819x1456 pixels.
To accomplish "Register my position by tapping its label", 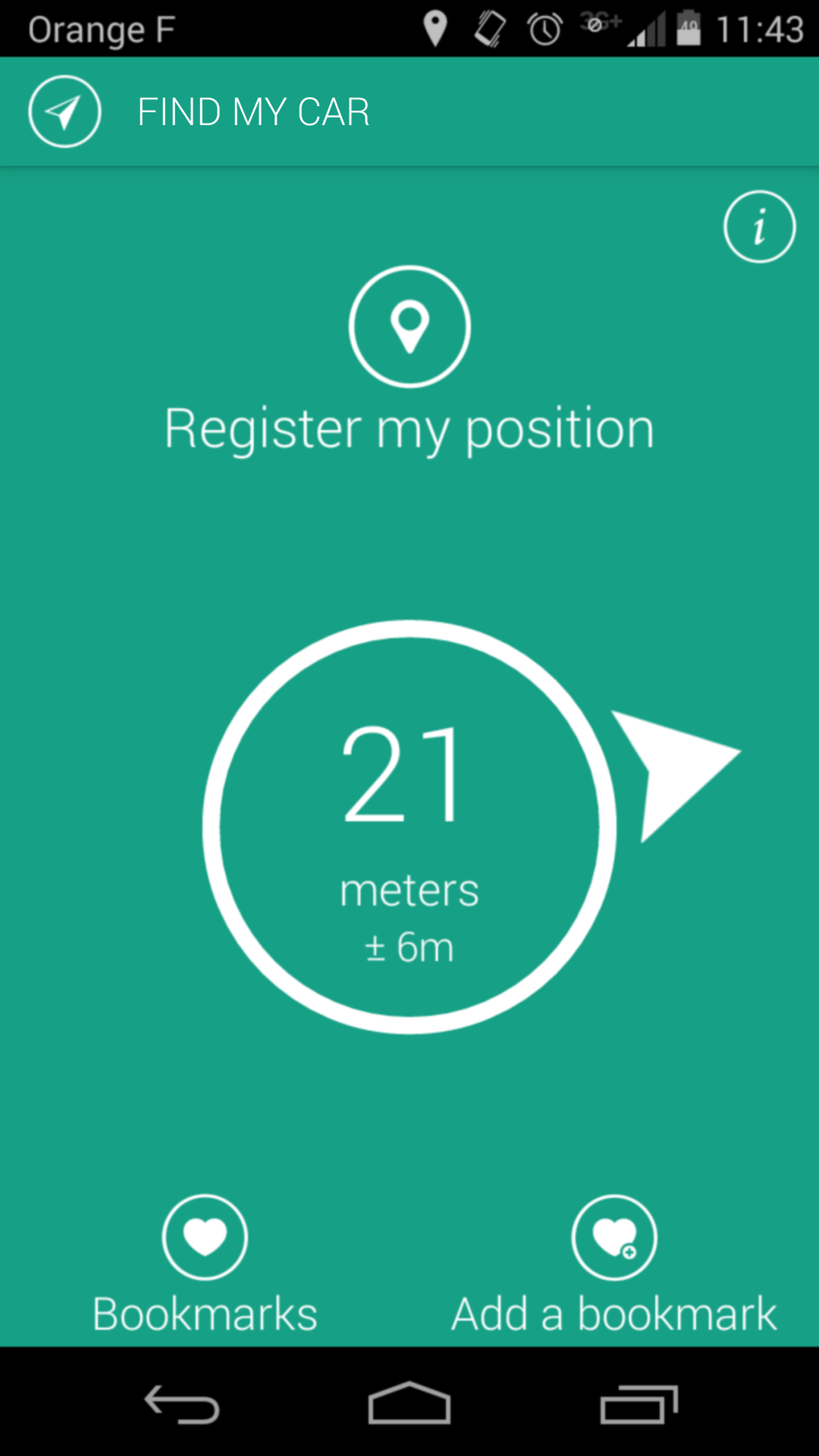I will pos(409,427).
